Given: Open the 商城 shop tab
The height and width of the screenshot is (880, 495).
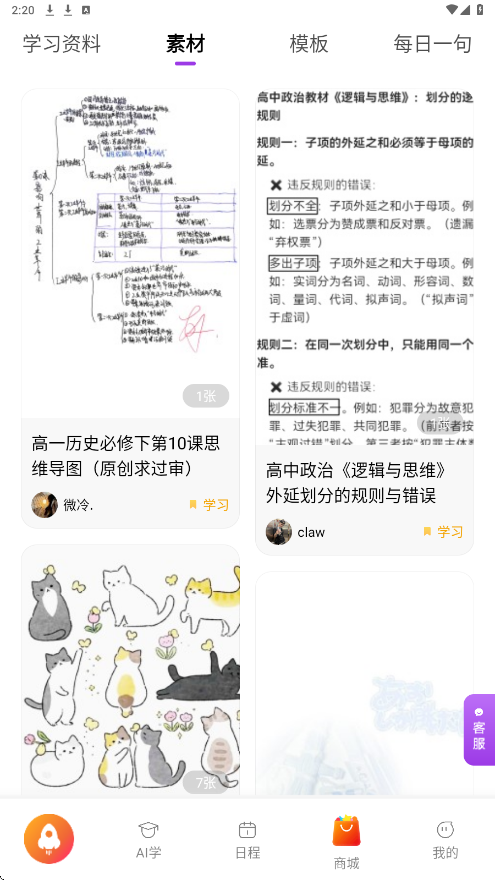Looking at the screenshot, I should tap(346, 842).
